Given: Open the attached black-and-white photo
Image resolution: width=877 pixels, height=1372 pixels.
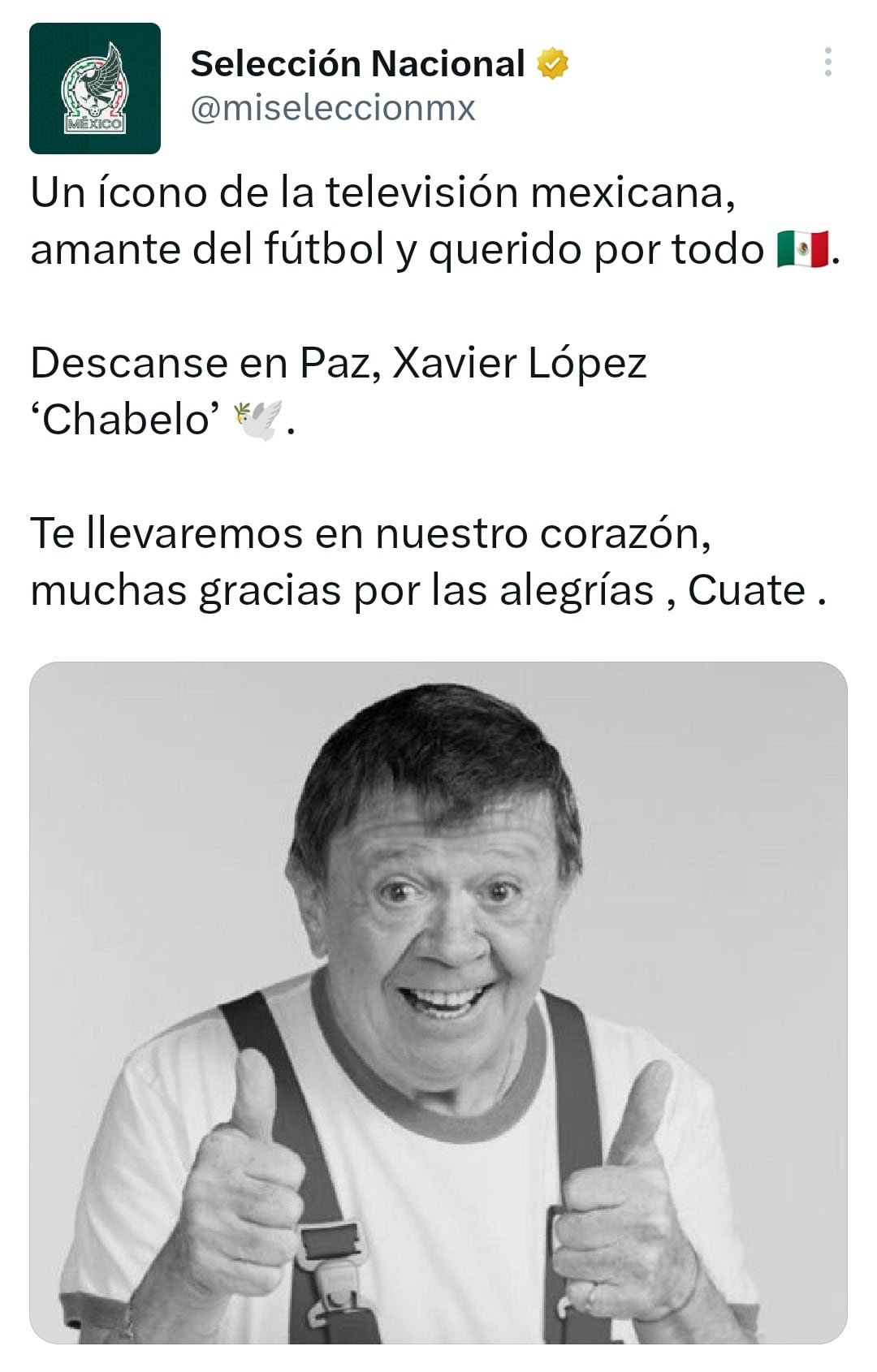Looking at the screenshot, I should [438, 1002].
